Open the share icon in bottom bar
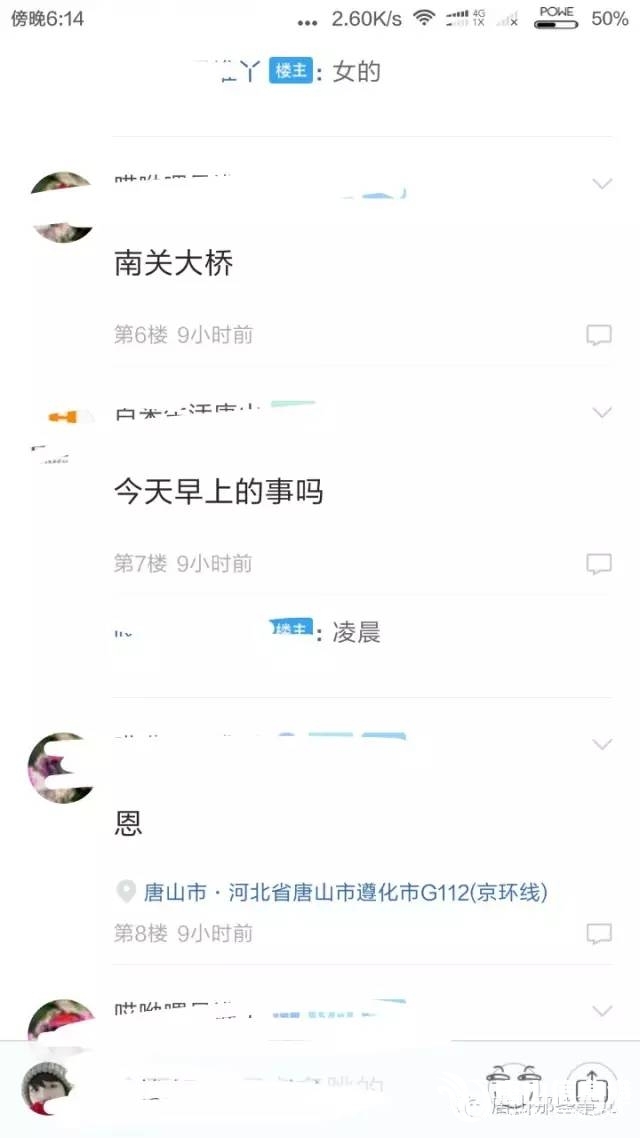 (592, 1084)
